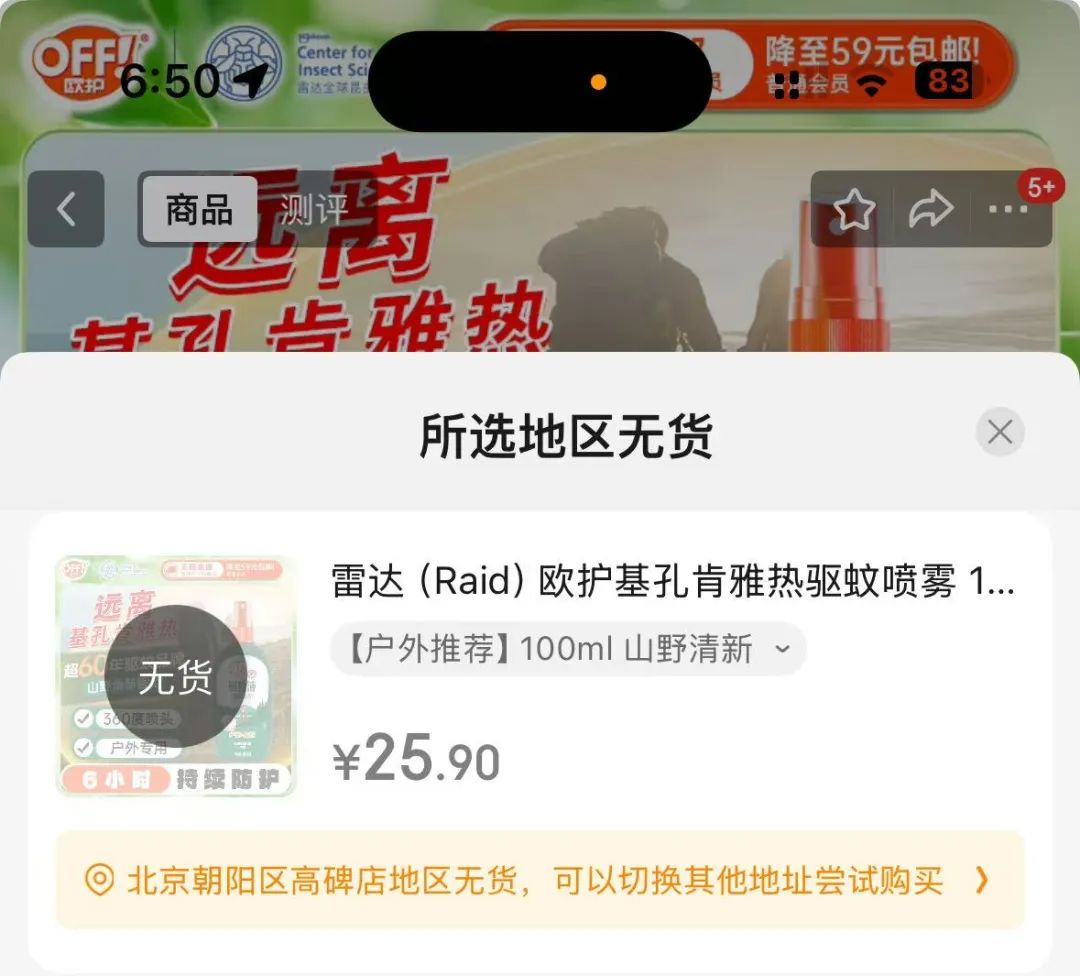The width and height of the screenshot is (1080, 976).
Task: Add product to favorites with the star icon
Action: 854,209
